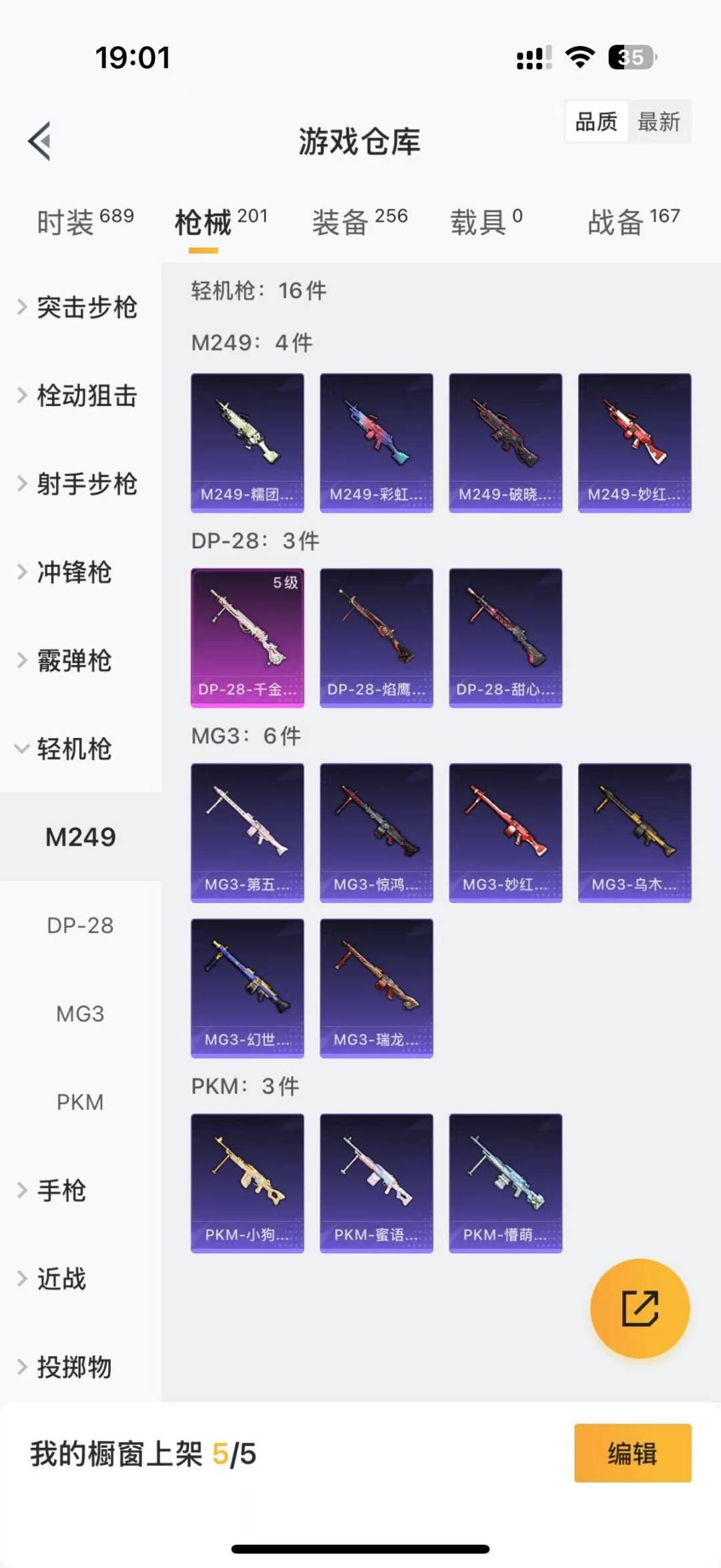Expand the 突击步枪 category

80,307
